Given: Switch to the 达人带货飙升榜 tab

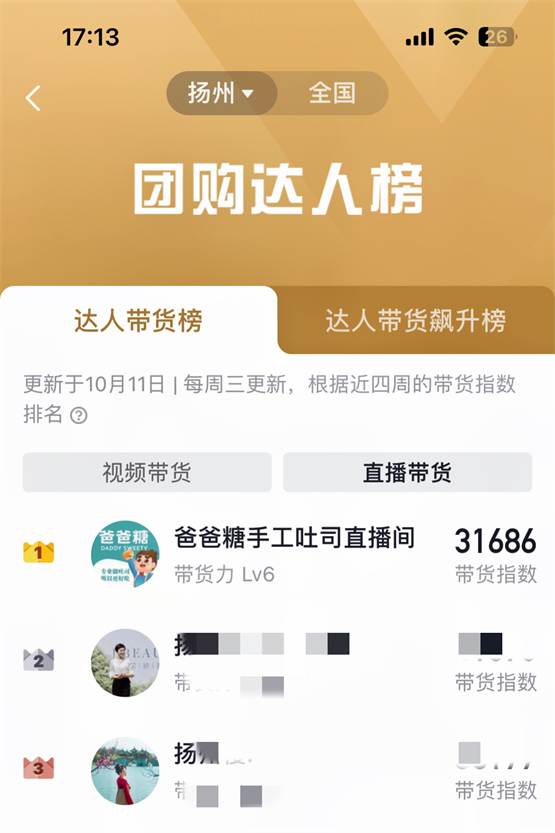Looking at the screenshot, I should tap(416, 320).
